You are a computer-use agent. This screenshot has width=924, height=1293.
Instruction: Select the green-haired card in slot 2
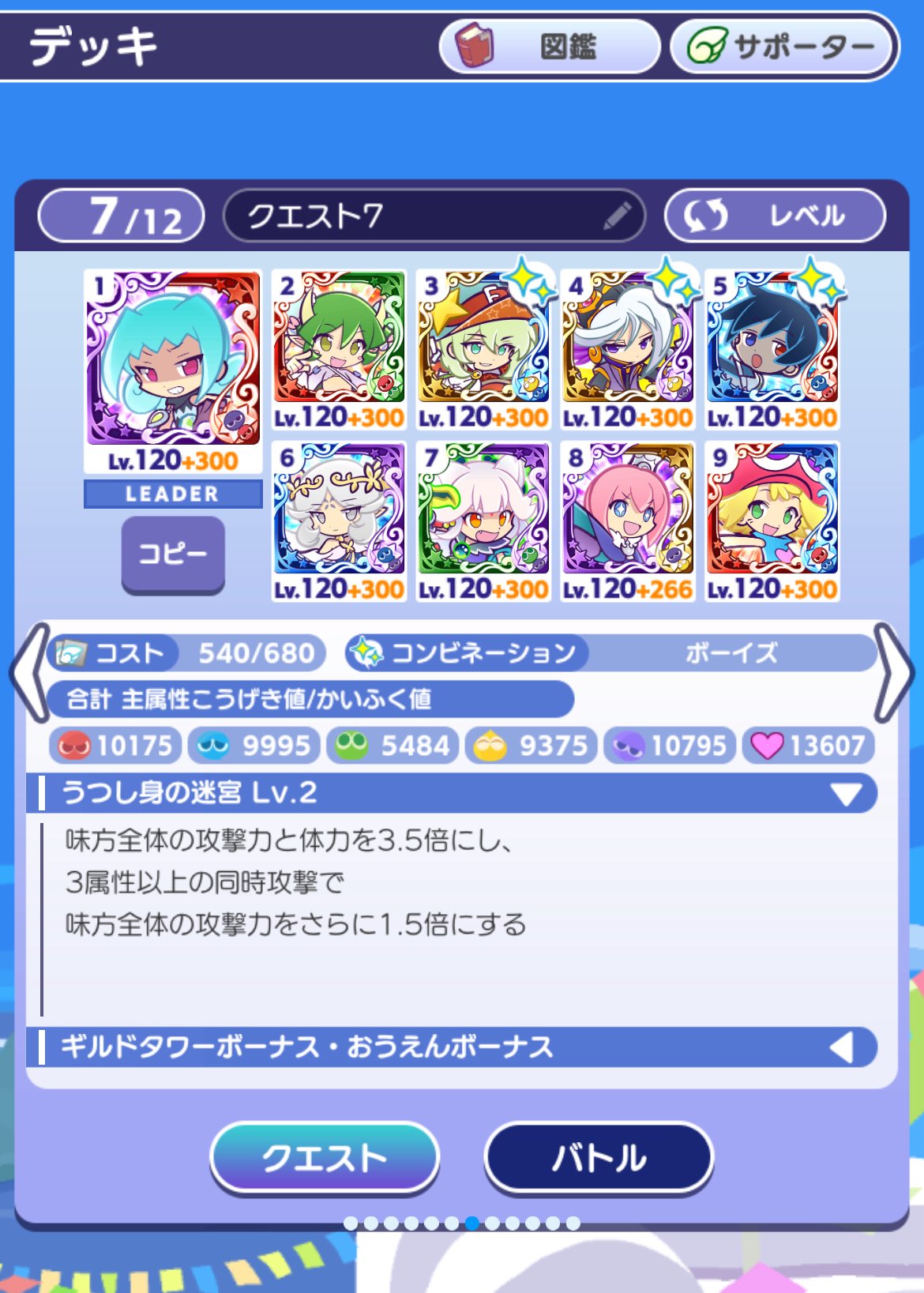tap(339, 350)
